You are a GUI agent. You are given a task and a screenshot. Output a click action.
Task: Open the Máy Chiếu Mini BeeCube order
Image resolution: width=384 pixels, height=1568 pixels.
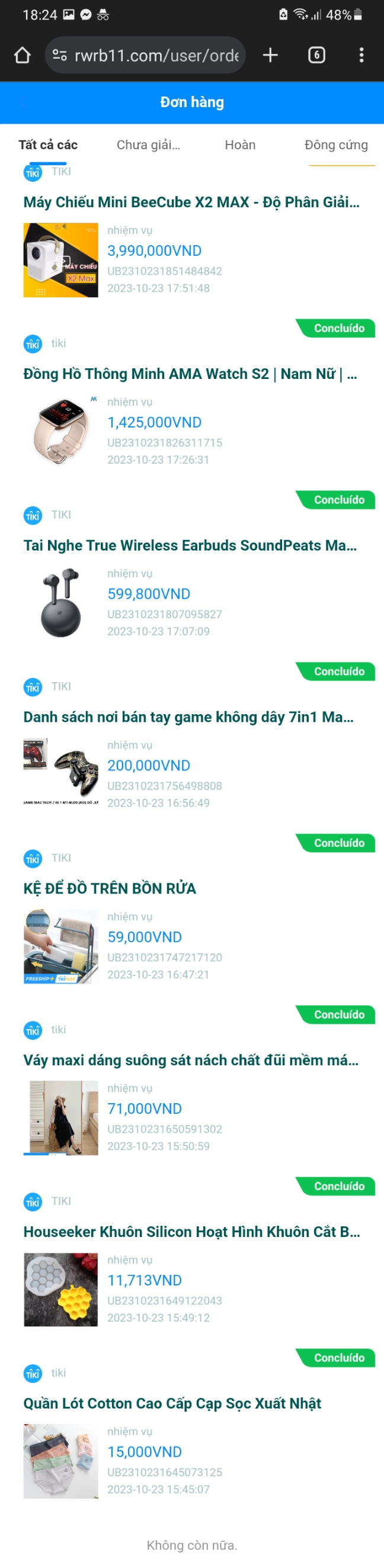[191, 203]
